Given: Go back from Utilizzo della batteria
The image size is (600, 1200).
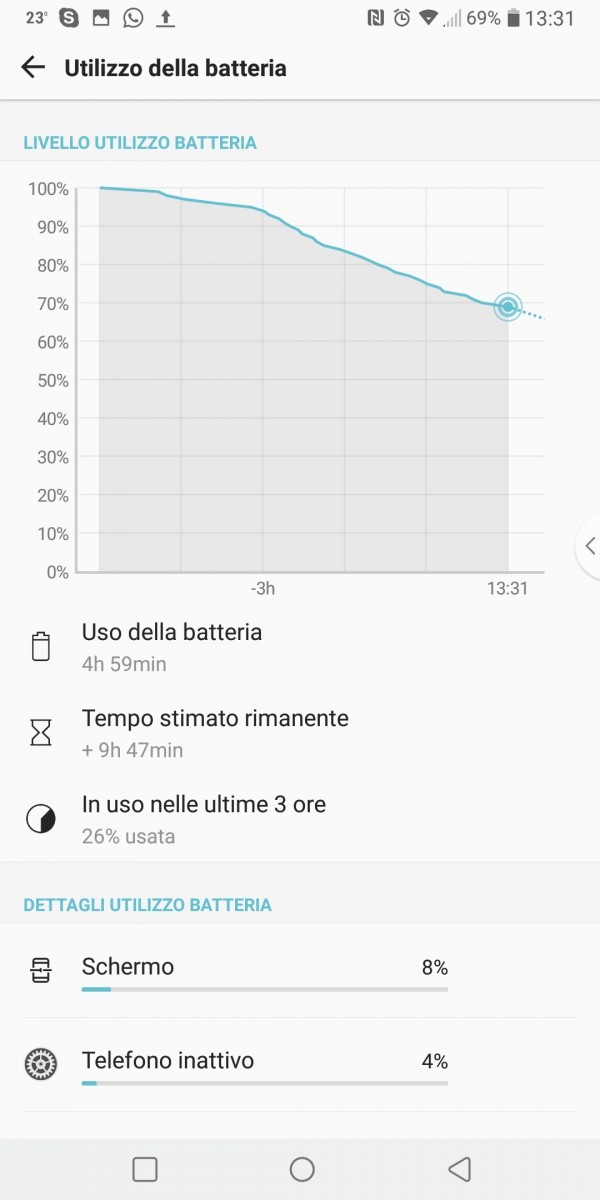Looking at the screenshot, I should 33,68.
